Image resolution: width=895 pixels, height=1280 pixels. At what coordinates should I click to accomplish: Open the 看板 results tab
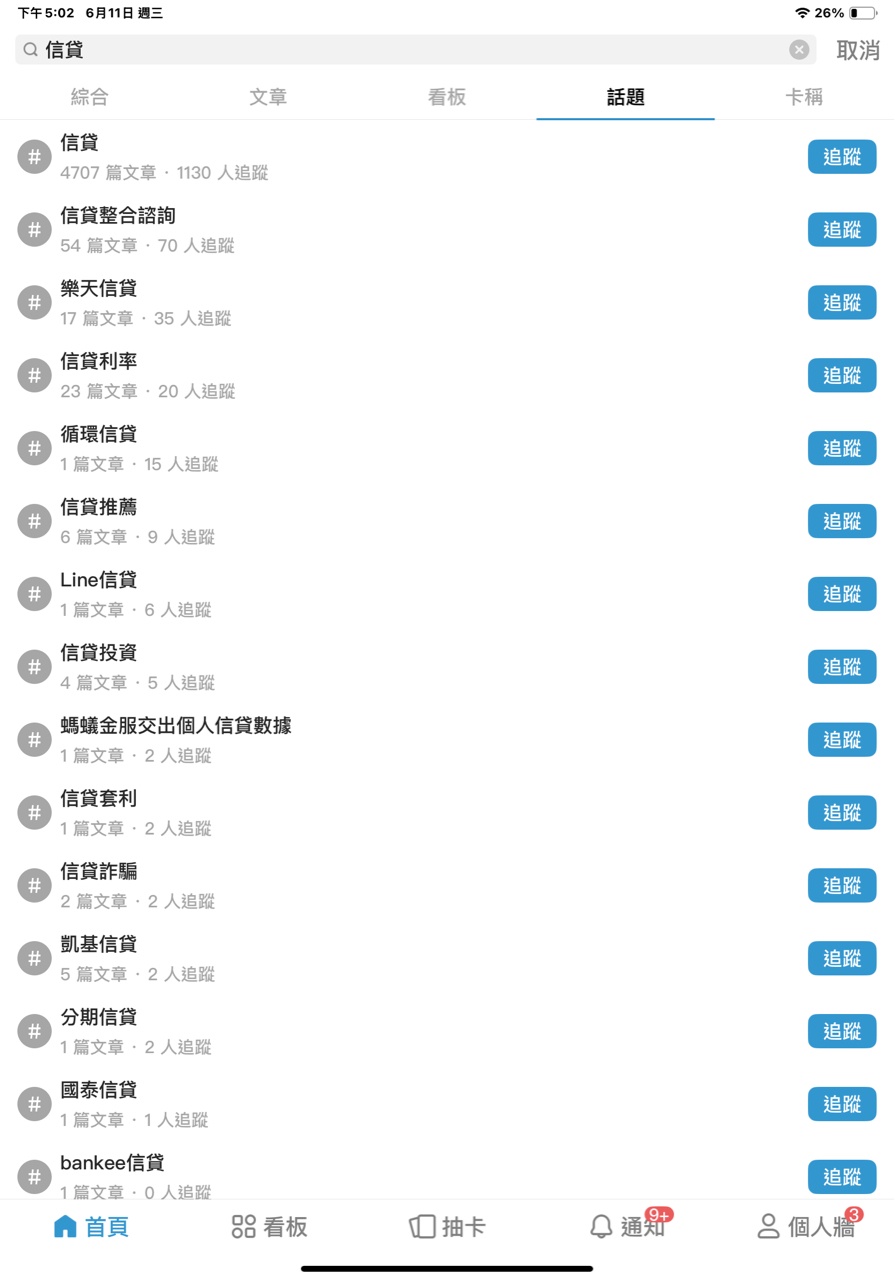447,97
